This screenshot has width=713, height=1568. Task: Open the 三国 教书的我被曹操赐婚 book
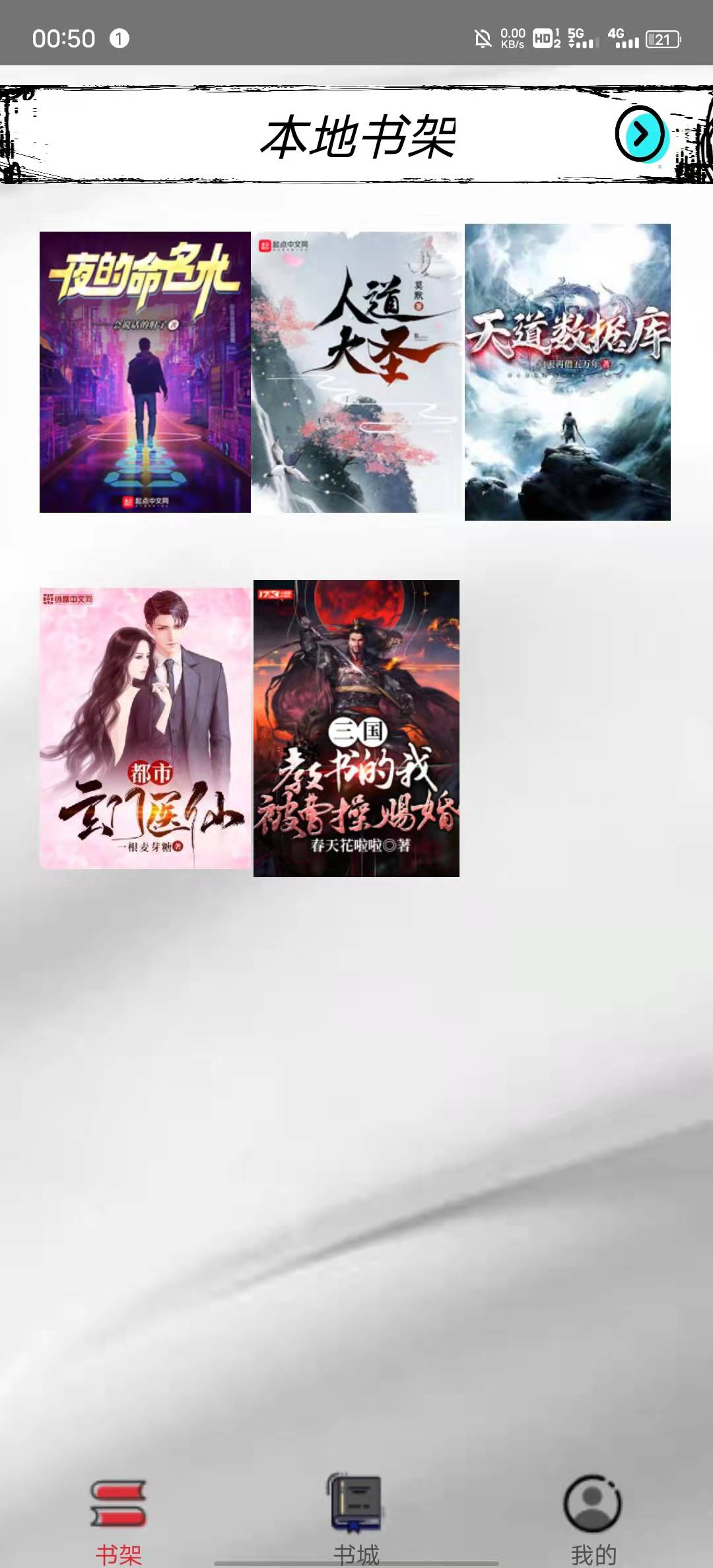356,728
